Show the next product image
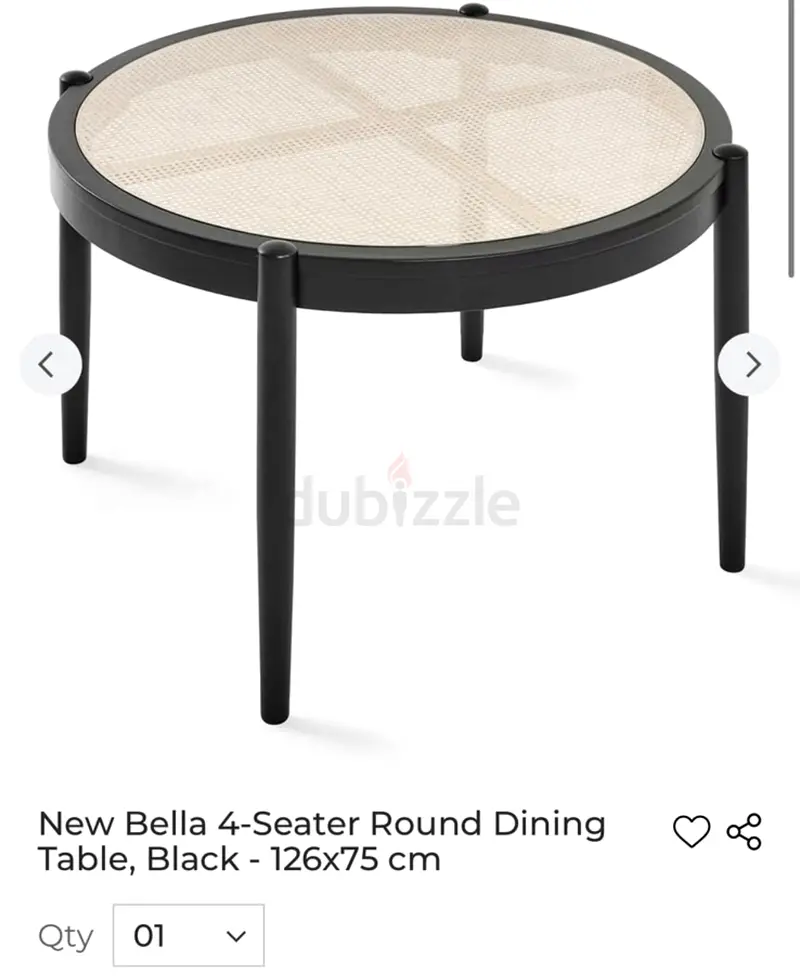800x977 pixels. 749,365
